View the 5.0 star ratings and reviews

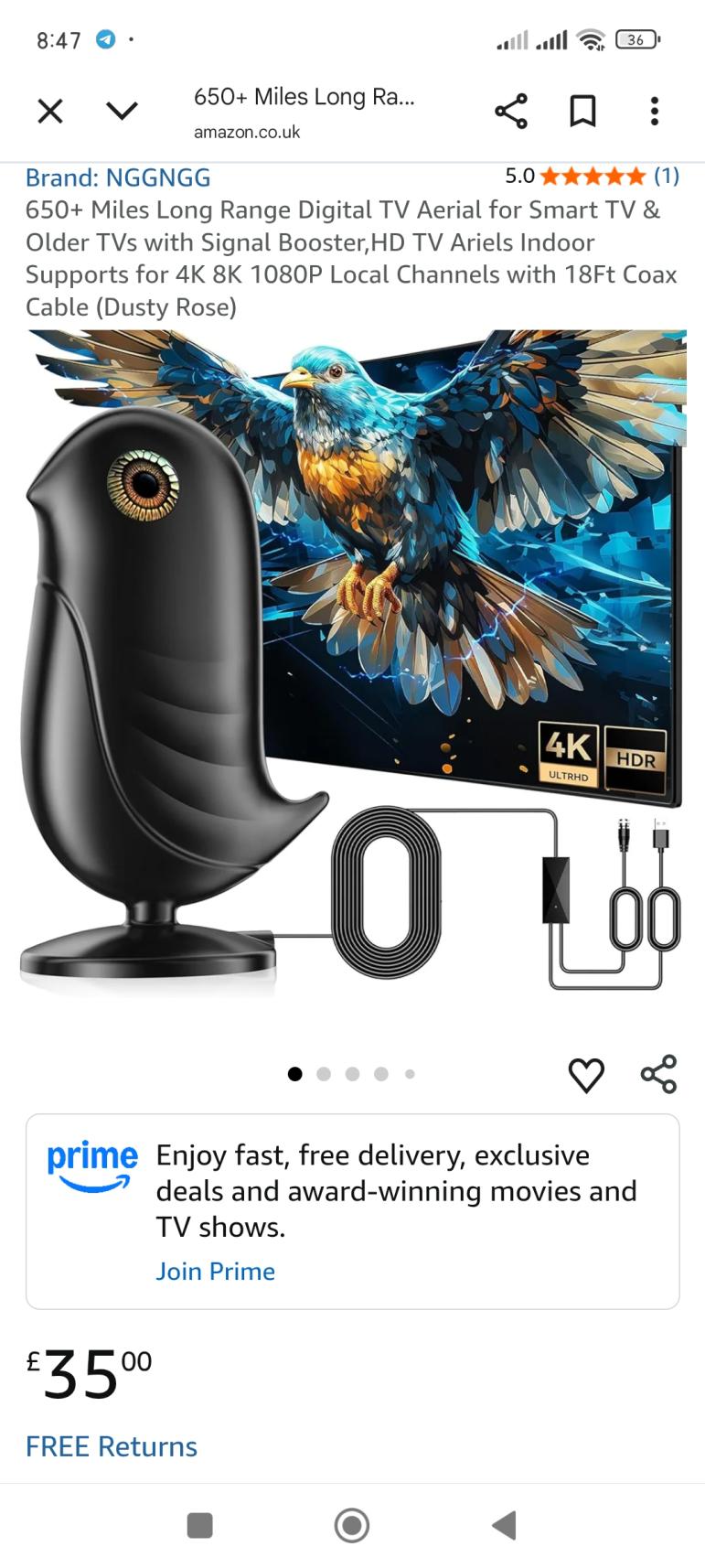point(592,176)
